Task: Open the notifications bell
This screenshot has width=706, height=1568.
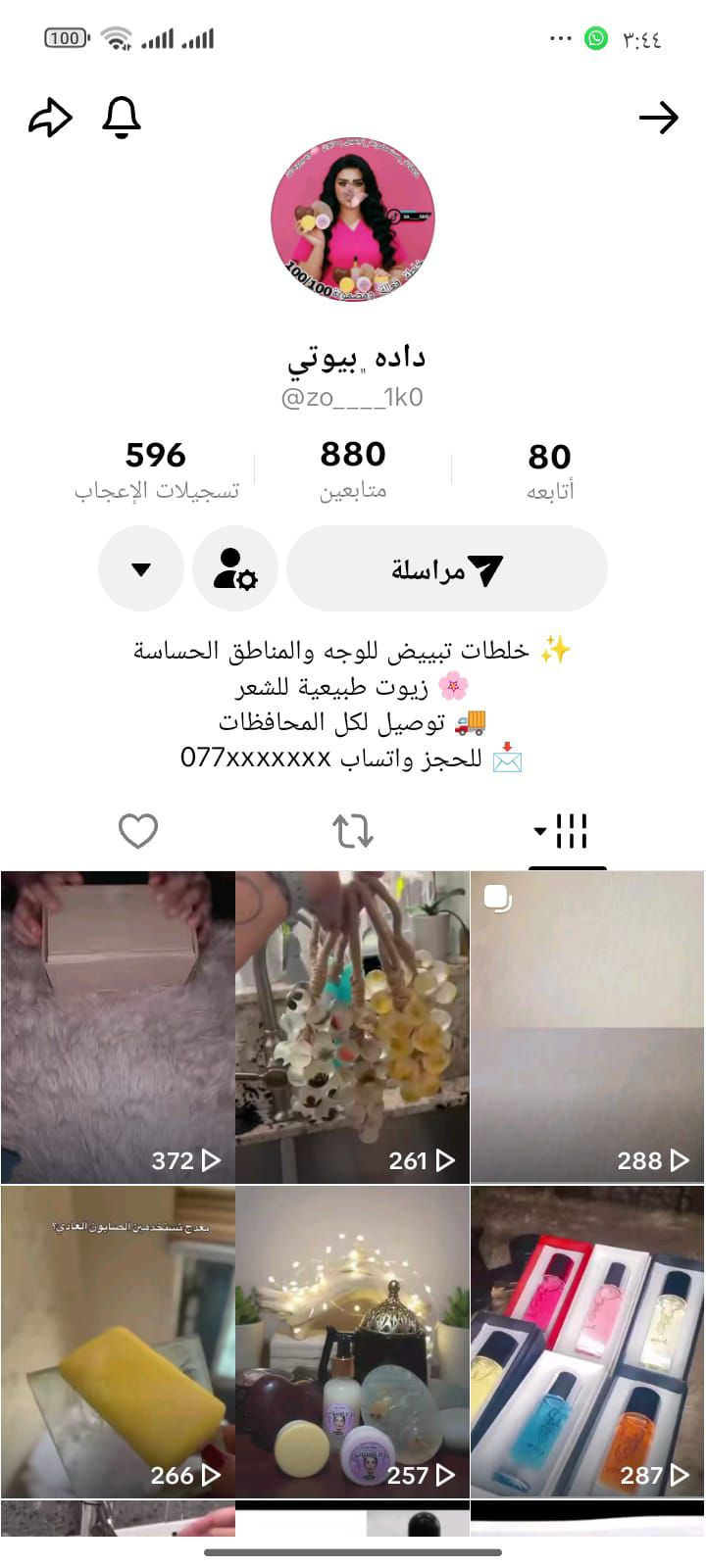Action: tap(122, 118)
